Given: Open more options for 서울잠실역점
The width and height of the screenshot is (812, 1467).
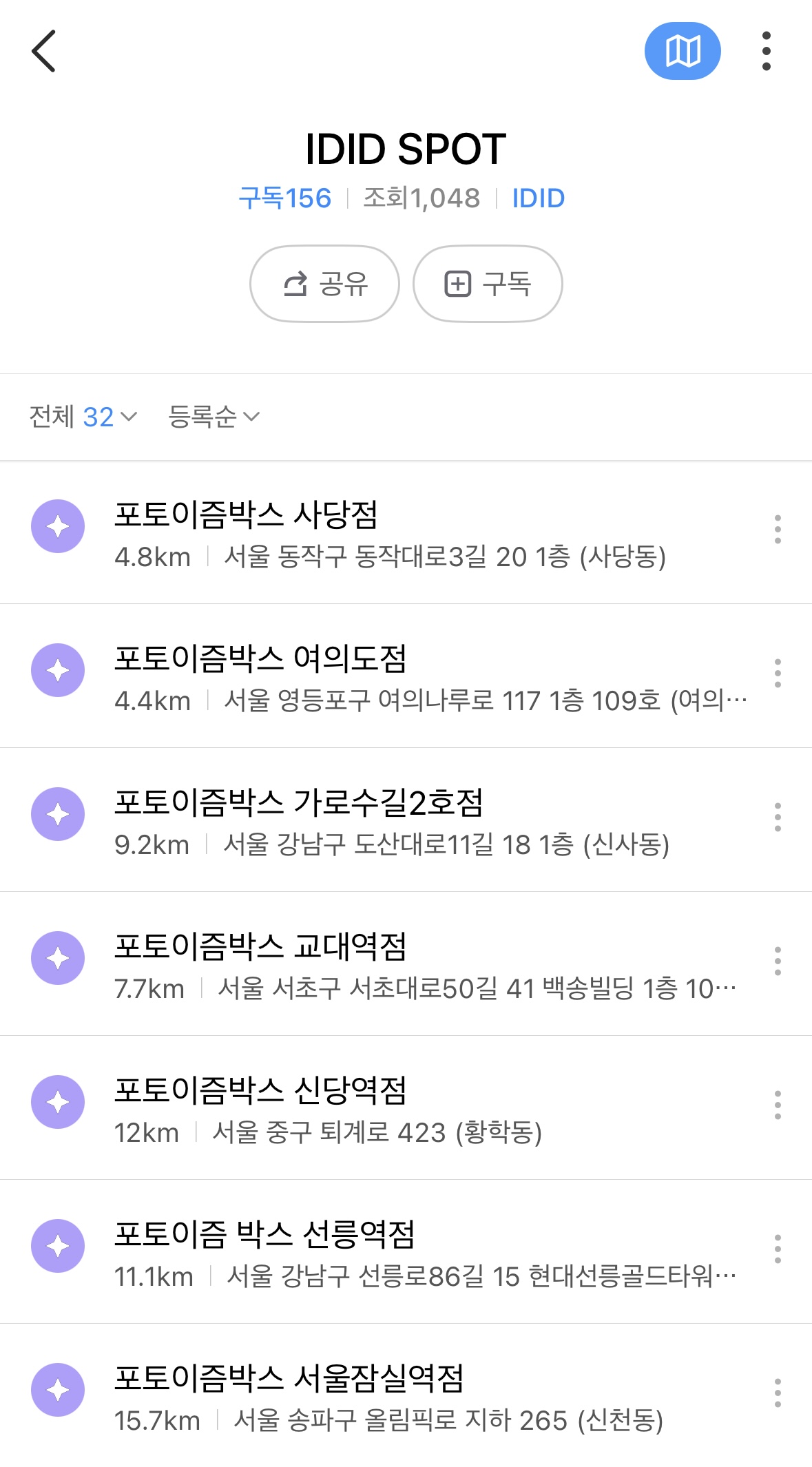Looking at the screenshot, I should [778, 1393].
